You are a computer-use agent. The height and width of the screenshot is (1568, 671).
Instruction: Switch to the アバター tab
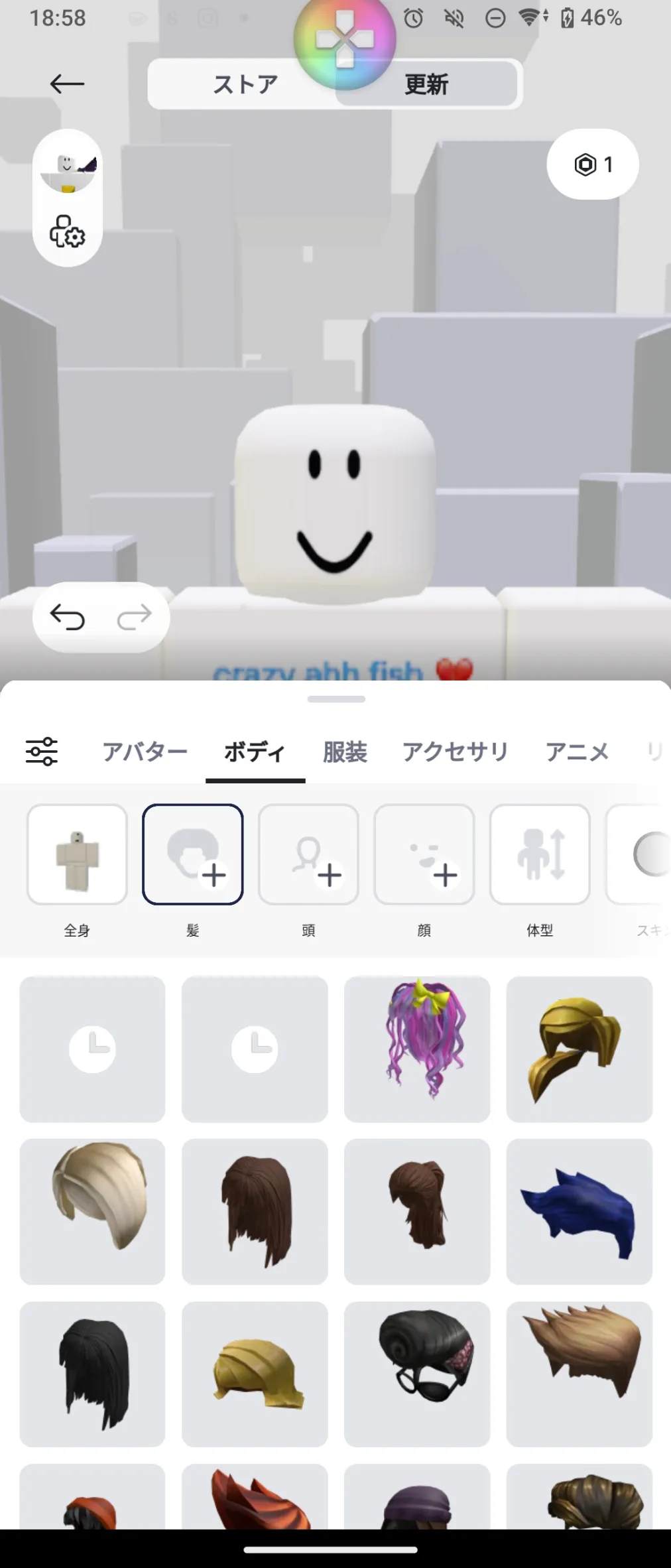point(145,752)
